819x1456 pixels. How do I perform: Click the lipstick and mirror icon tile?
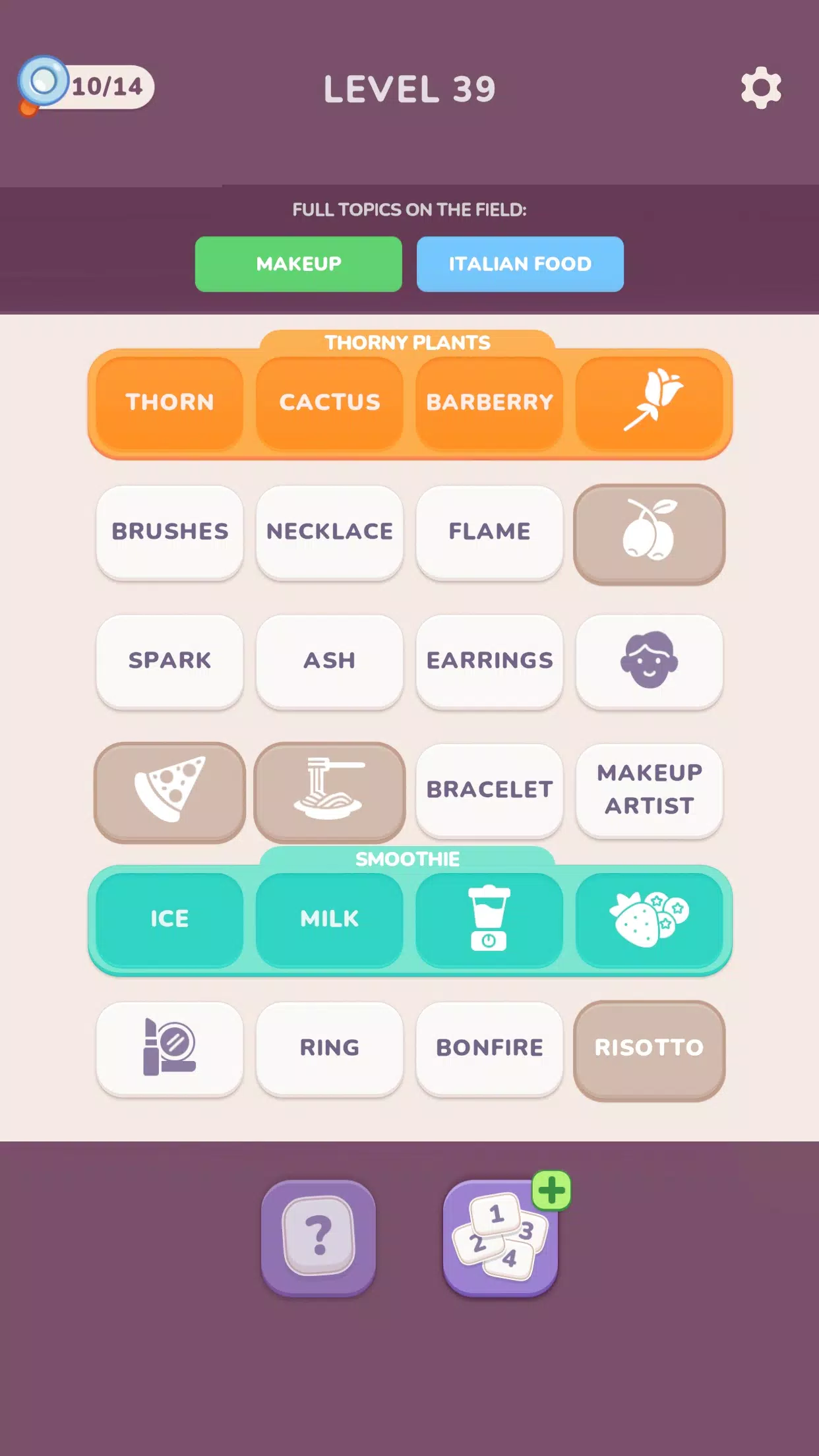[169, 1047]
